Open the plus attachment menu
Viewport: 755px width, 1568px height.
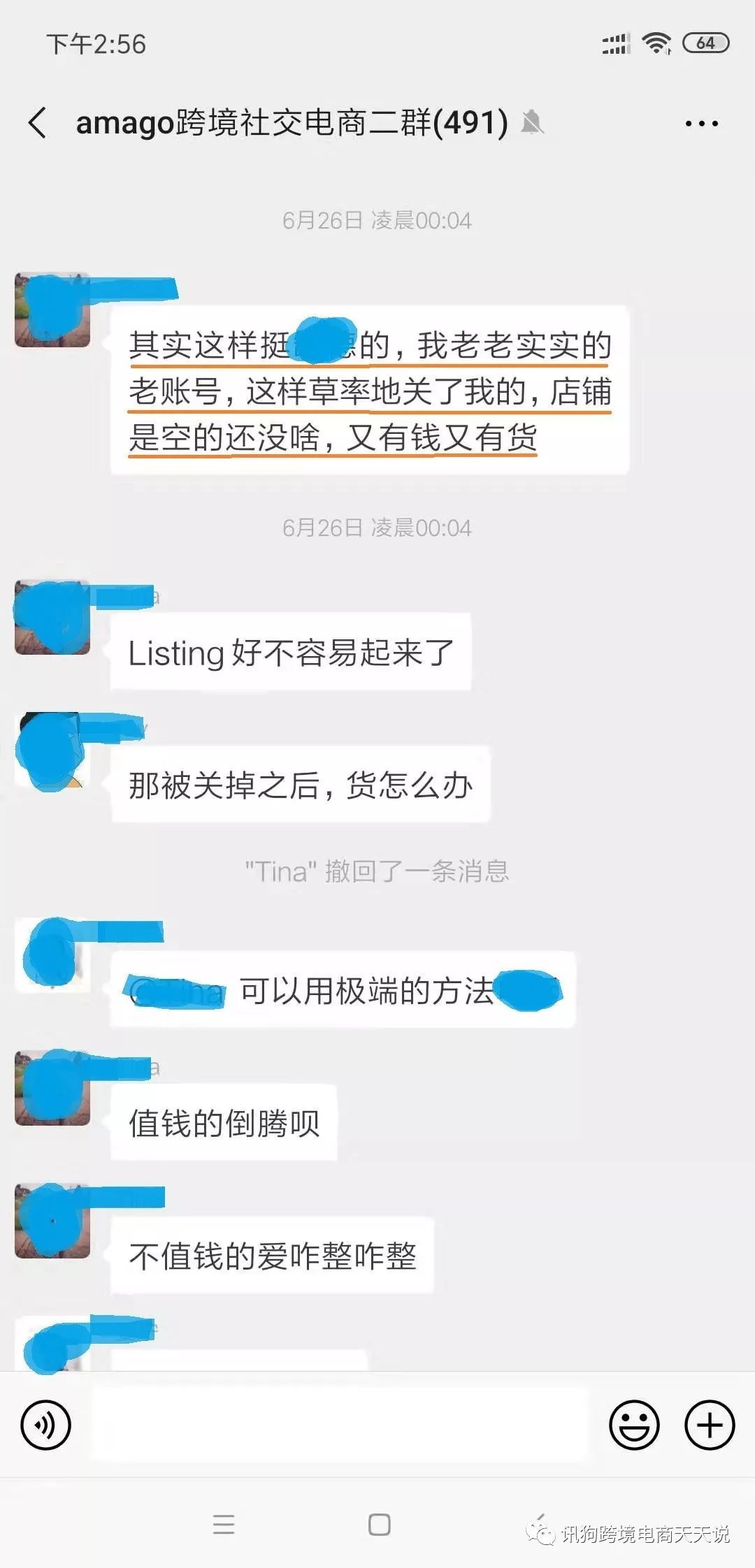(710, 1425)
